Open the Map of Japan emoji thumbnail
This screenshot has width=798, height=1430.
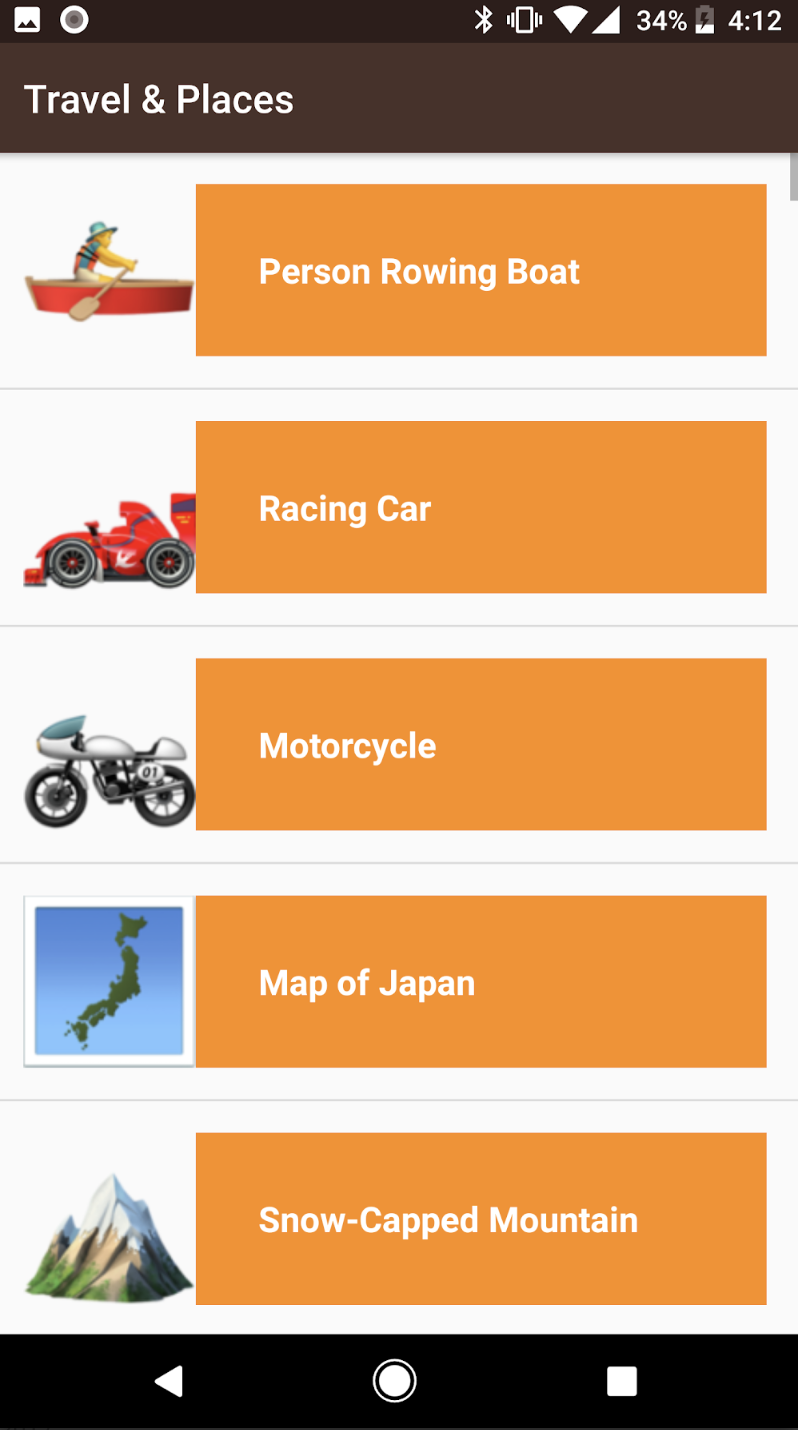(107, 981)
